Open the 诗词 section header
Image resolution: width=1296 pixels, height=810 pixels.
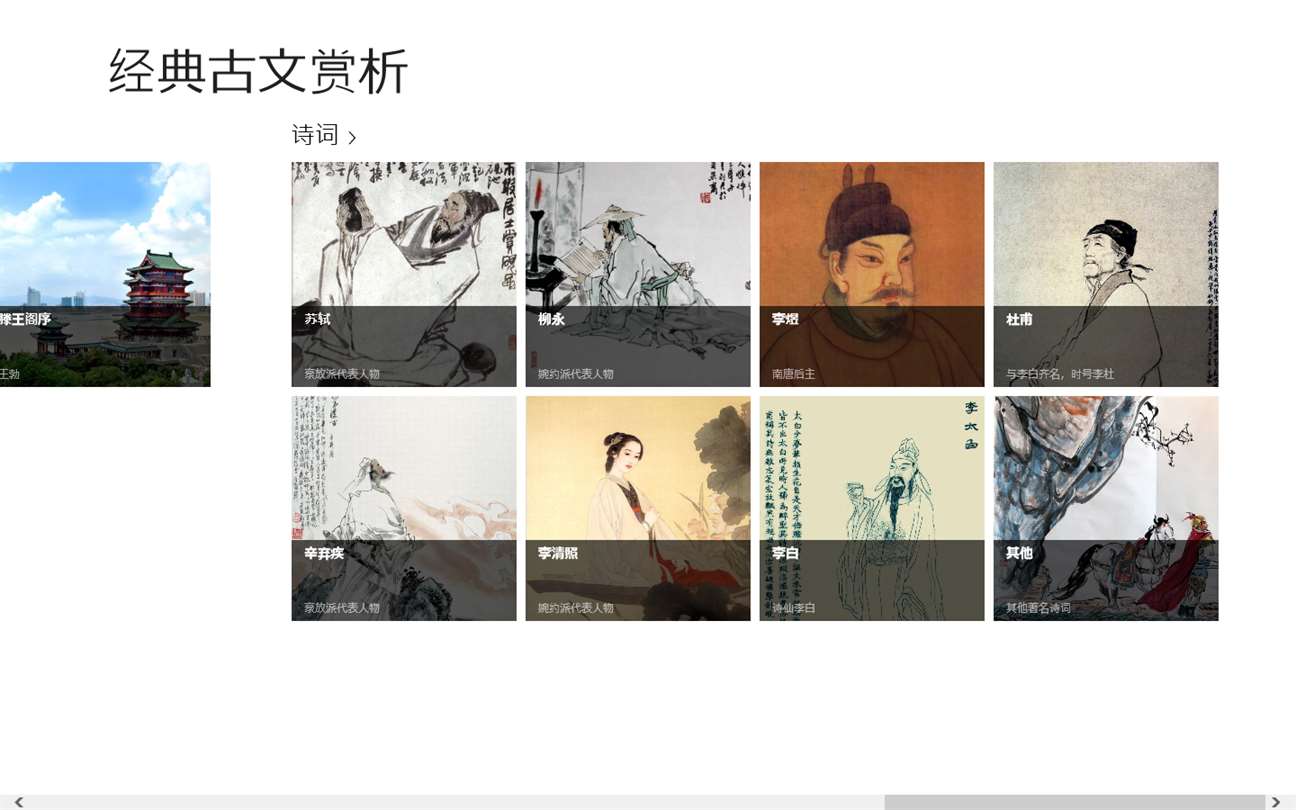323,135
